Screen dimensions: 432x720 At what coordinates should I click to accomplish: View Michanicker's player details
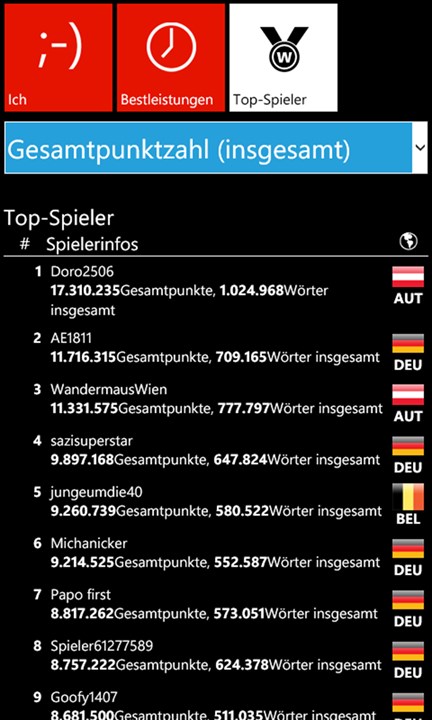(216, 557)
